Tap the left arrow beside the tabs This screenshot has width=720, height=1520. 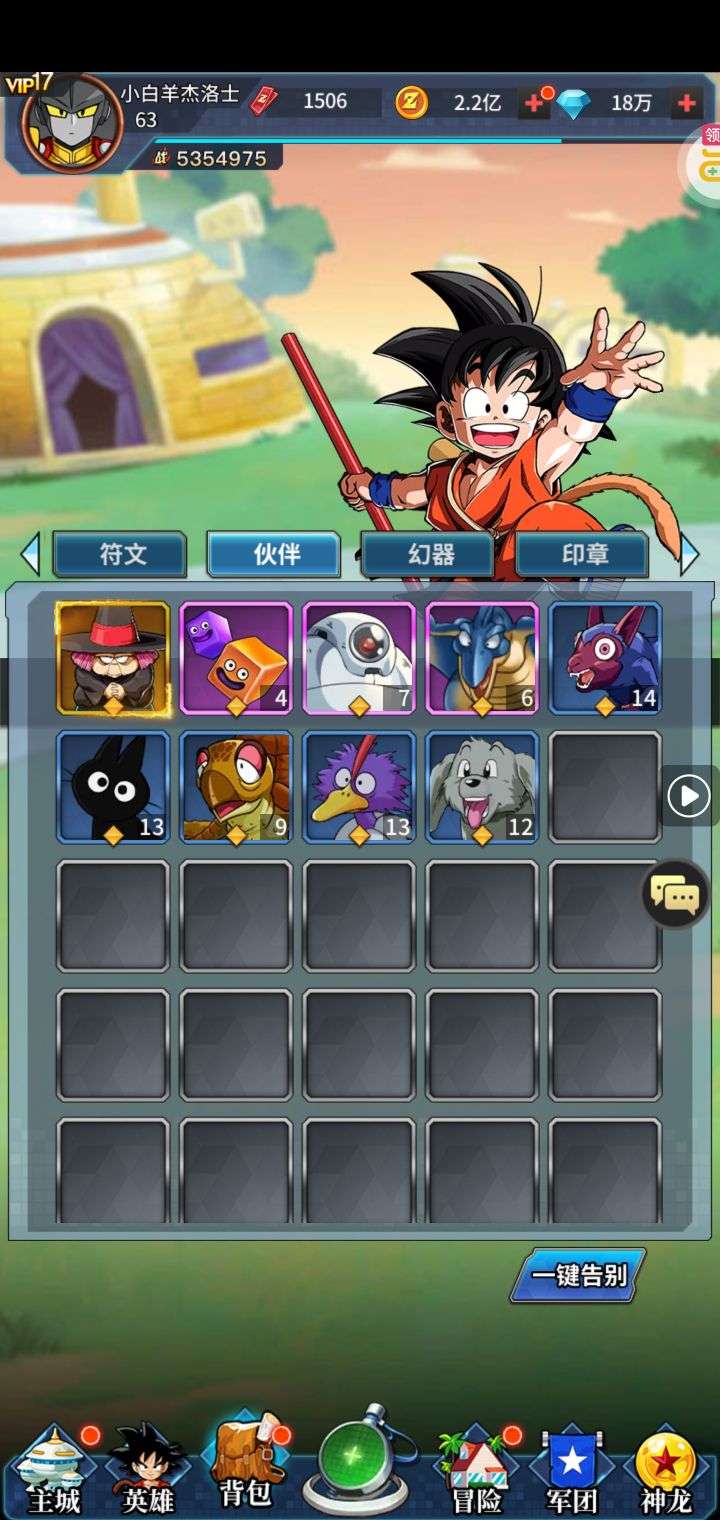[x=30, y=554]
